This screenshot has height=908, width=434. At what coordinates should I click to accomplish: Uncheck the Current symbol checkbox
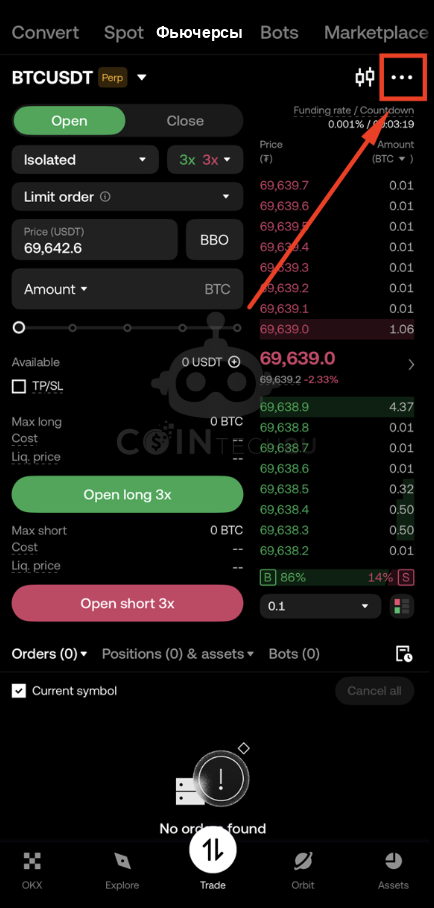(x=19, y=691)
